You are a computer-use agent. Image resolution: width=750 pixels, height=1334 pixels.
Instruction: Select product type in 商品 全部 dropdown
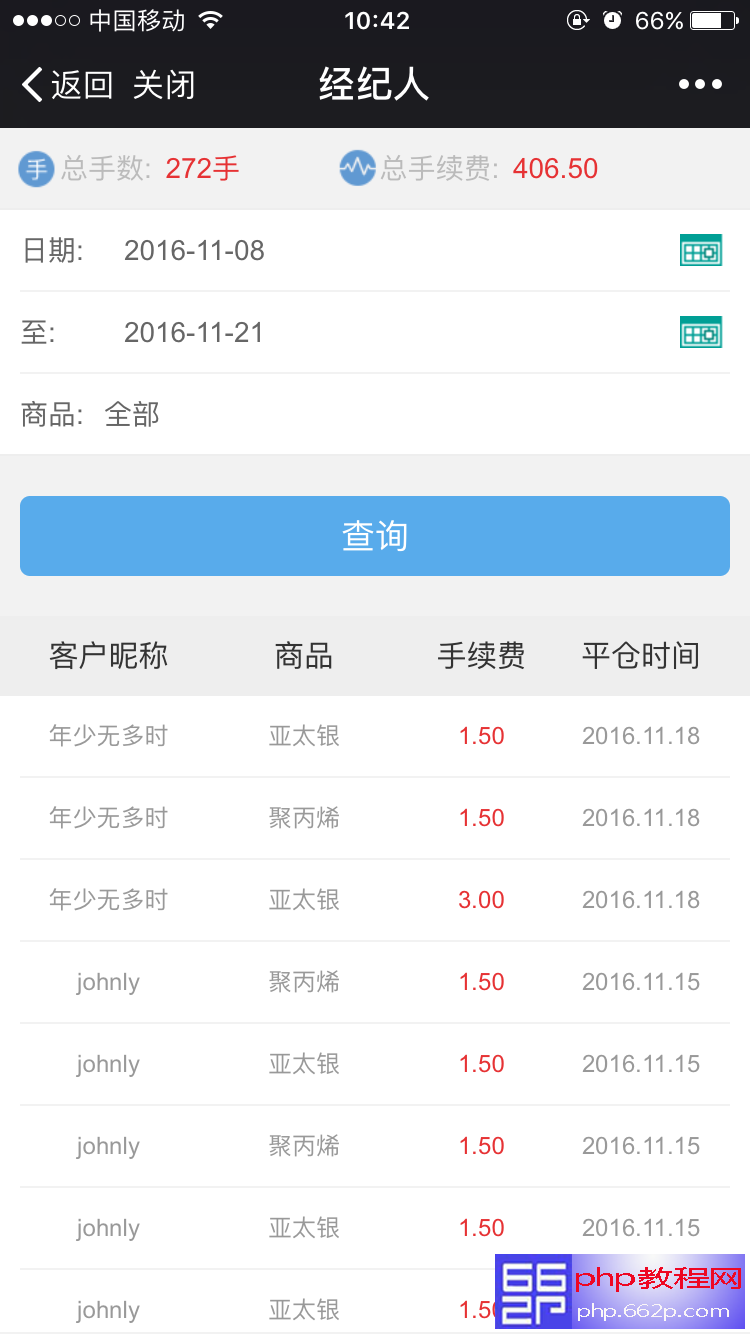(x=375, y=414)
